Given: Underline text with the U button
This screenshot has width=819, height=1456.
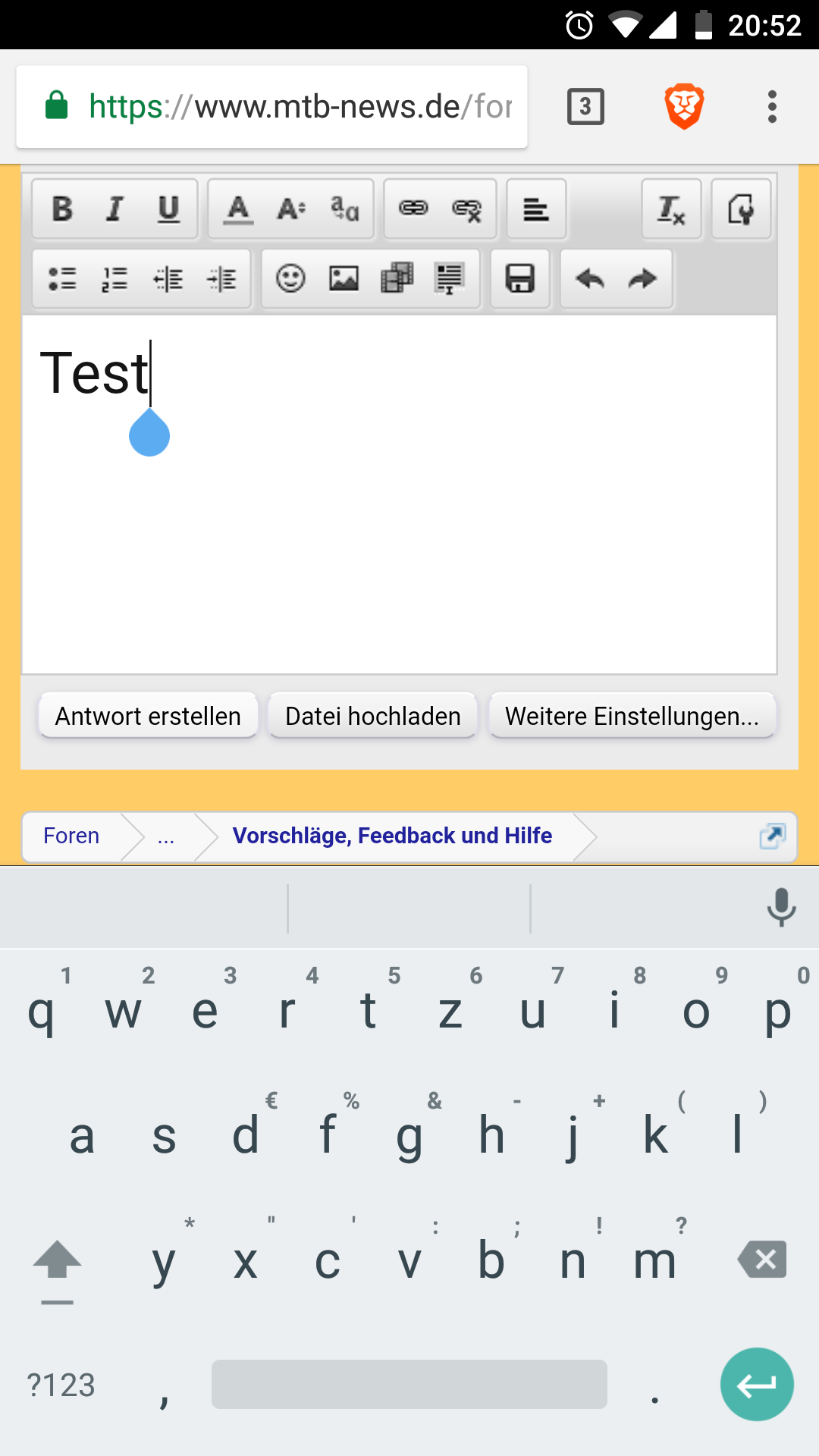Looking at the screenshot, I should pos(168,209).
